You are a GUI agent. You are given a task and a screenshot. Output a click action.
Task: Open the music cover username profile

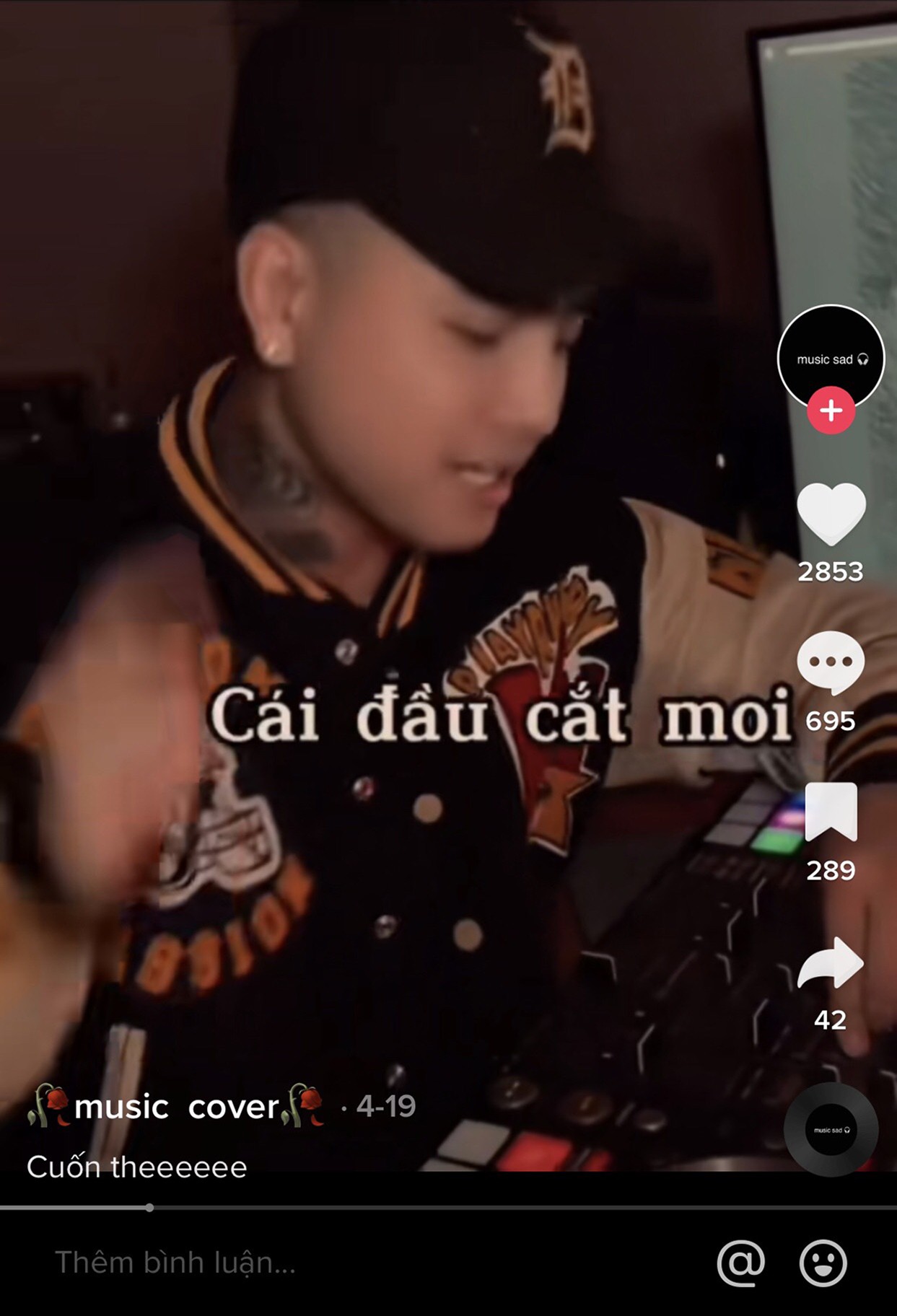click(176, 1107)
